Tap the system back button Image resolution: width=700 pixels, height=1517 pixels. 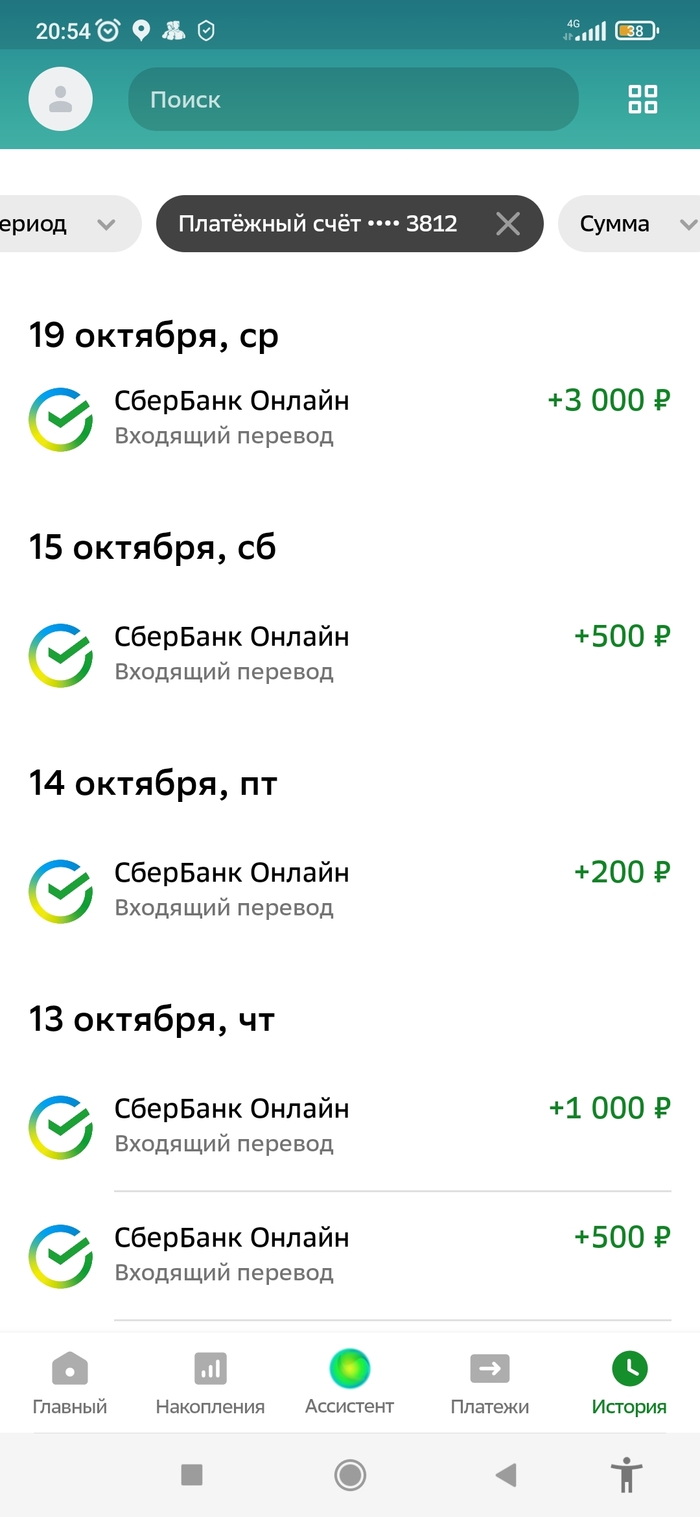point(507,1474)
